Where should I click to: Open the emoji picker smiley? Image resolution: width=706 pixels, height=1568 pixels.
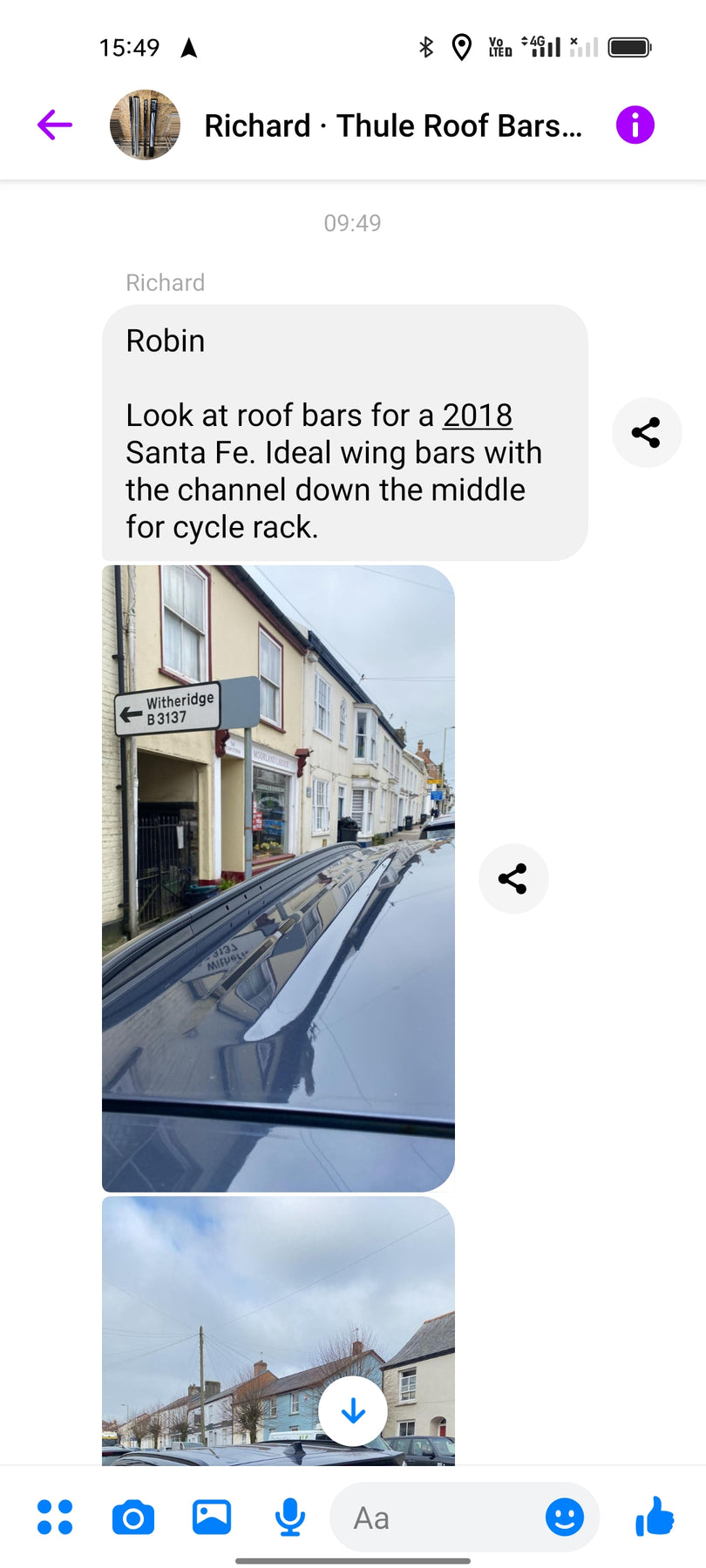pyautogui.click(x=565, y=1517)
